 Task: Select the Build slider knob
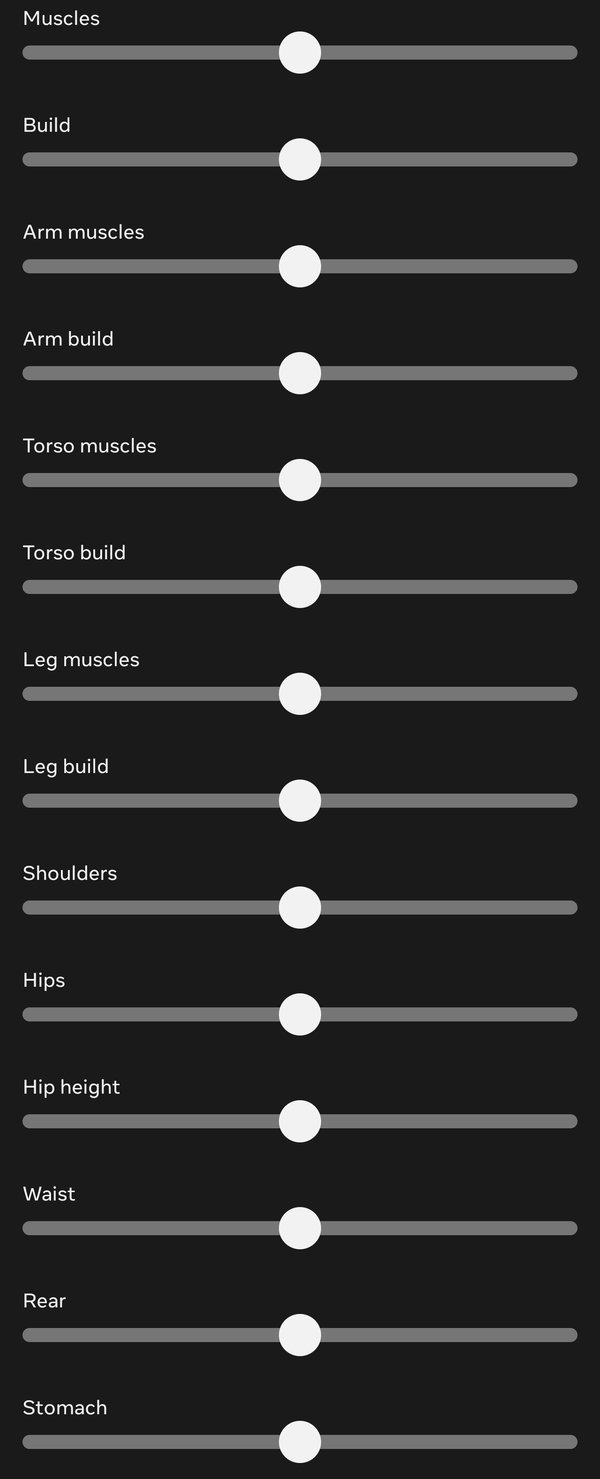click(299, 159)
